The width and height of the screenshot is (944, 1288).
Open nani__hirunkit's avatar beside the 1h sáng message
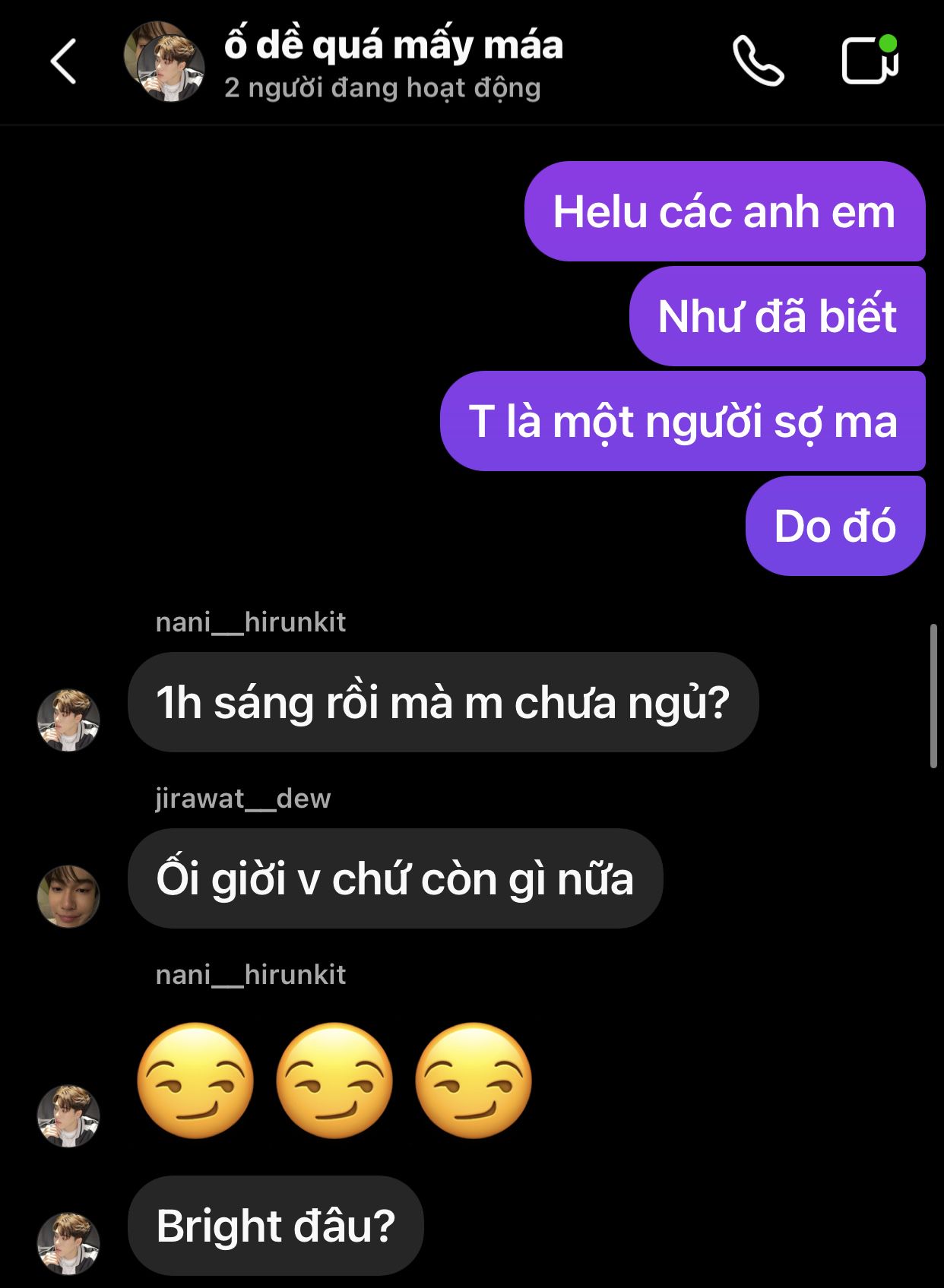tap(68, 720)
